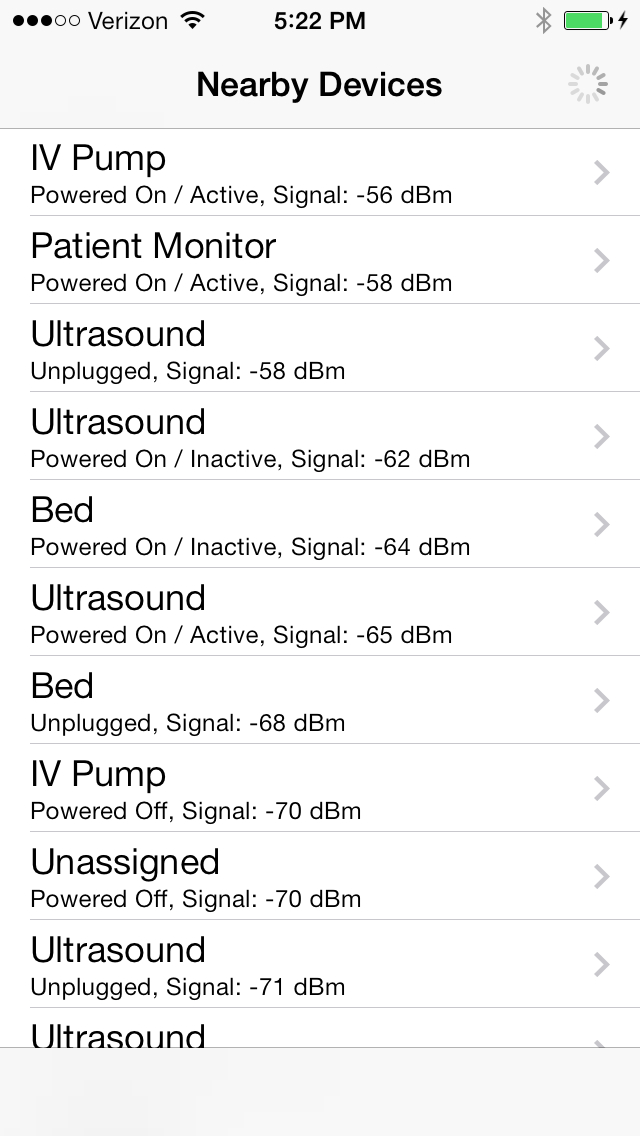The width and height of the screenshot is (640, 1136).
Task: Open the unplugged Ultrasound at -71 dBm
Action: [x=320, y=964]
